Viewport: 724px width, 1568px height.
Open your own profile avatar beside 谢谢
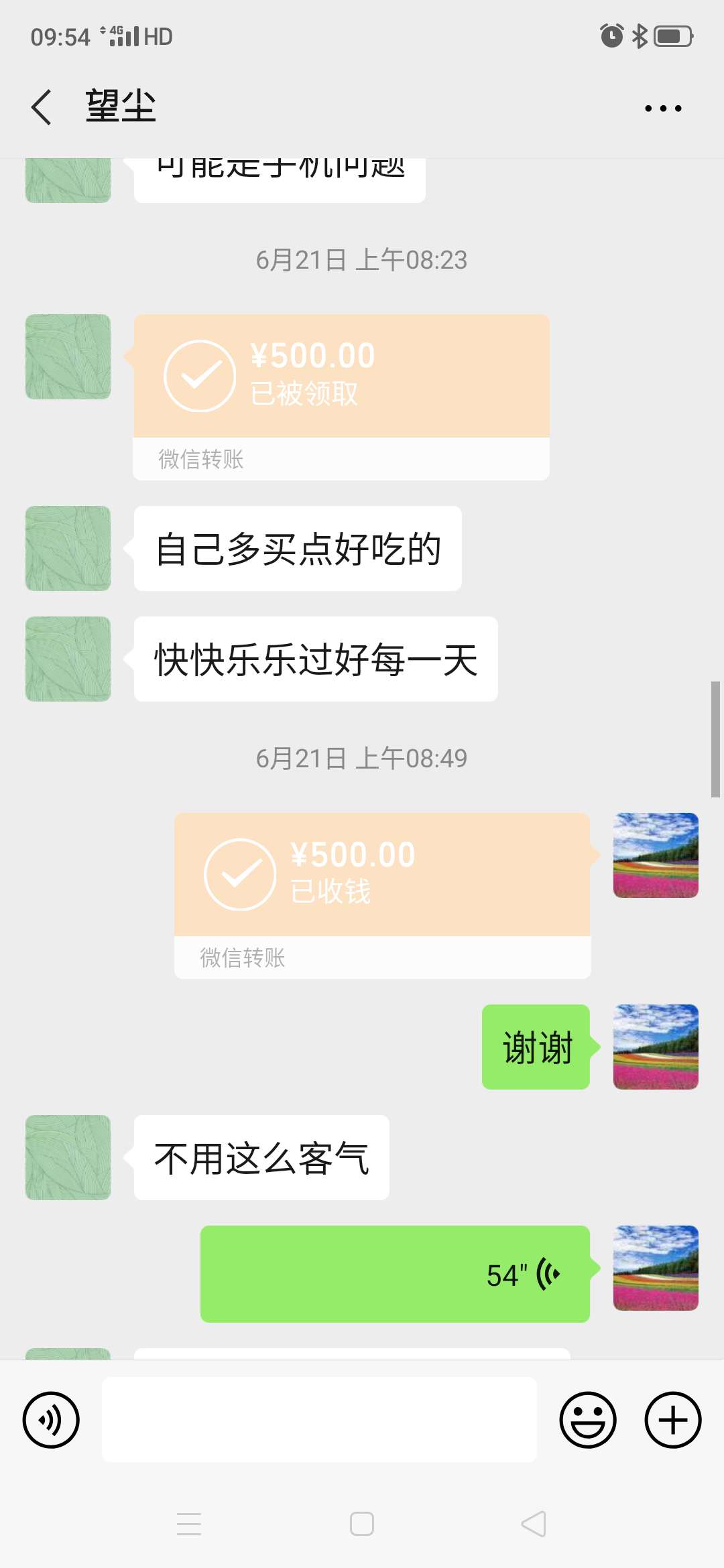[655, 1047]
